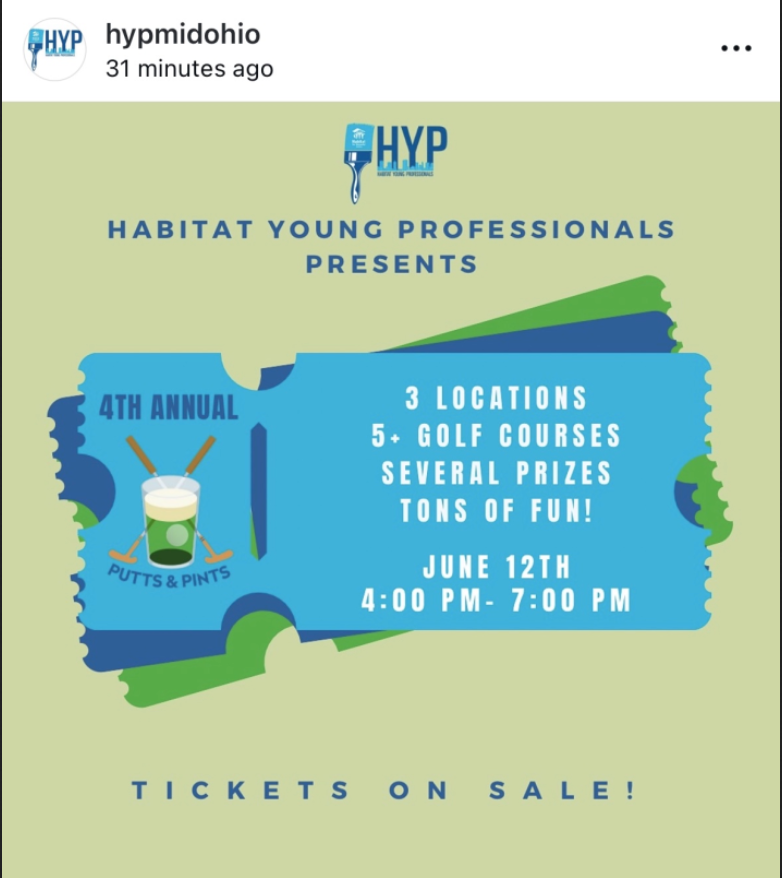The image size is (782, 878).
Task: Open the hypmidohio profile picture
Action: tap(54, 50)
